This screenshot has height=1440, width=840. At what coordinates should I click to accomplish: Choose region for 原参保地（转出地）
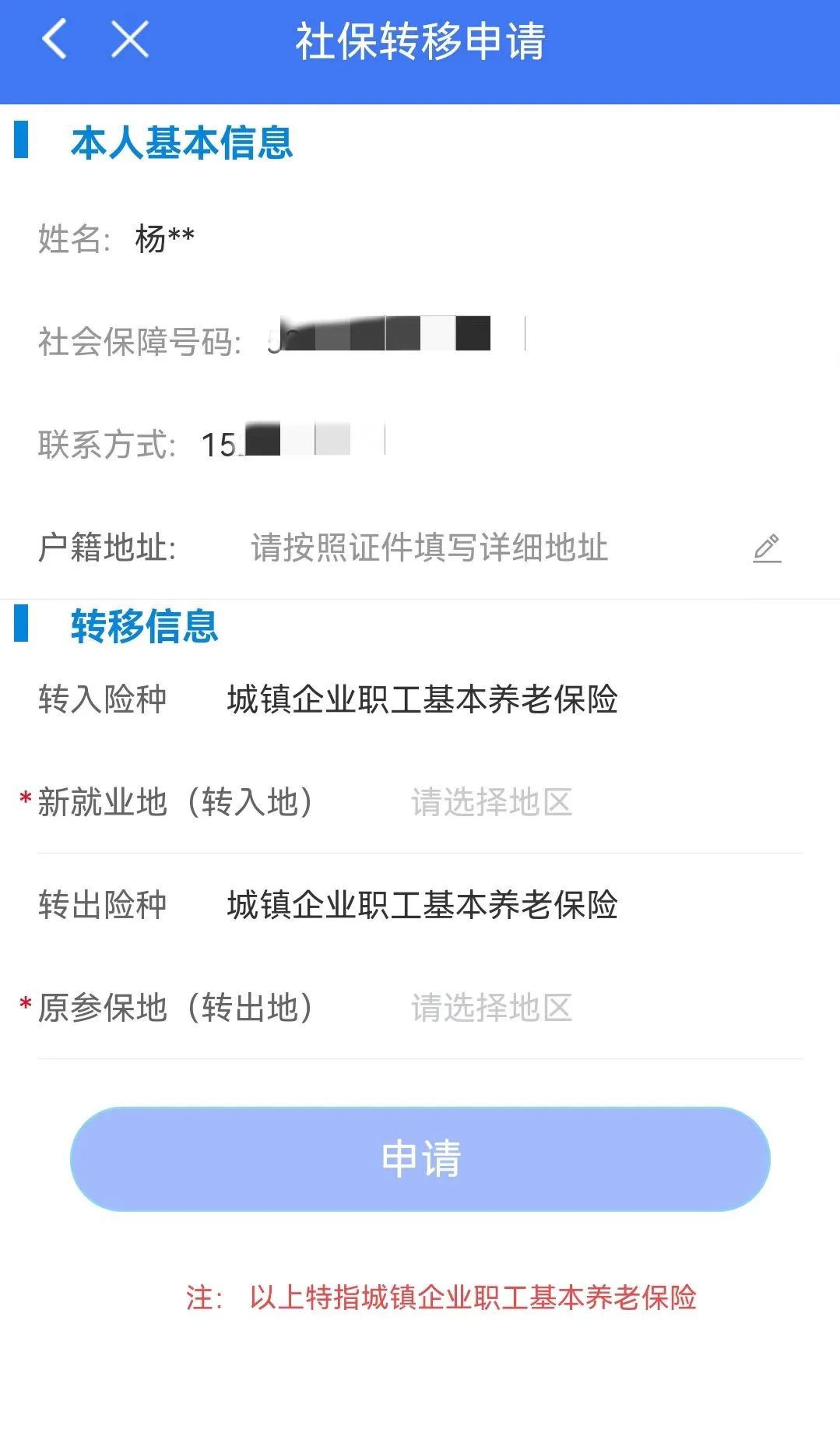click(491, 1008)
